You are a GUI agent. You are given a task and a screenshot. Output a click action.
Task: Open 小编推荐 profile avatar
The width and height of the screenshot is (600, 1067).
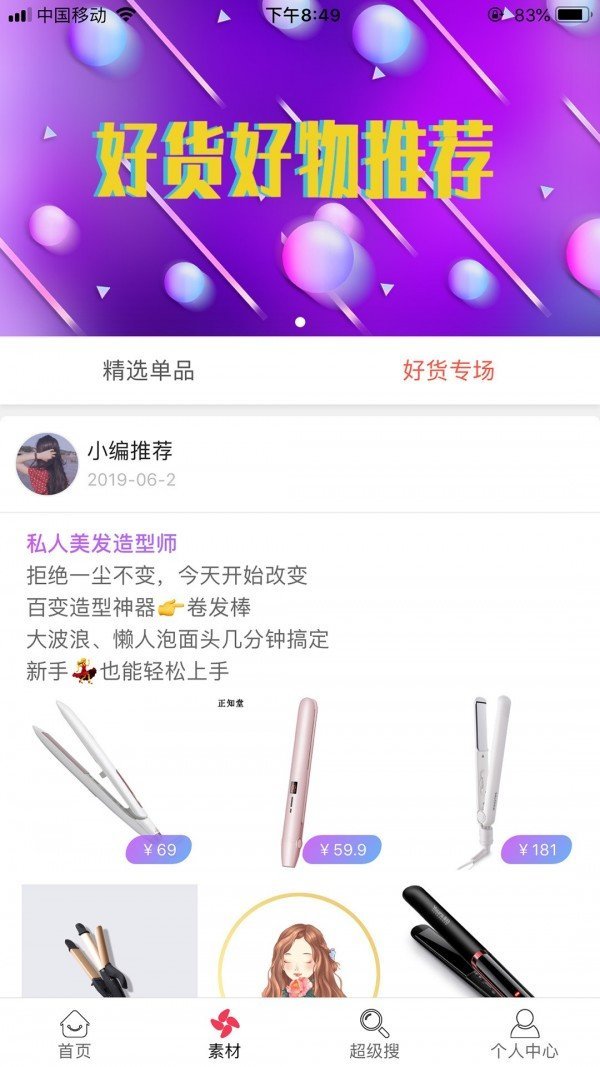[47, 464]
